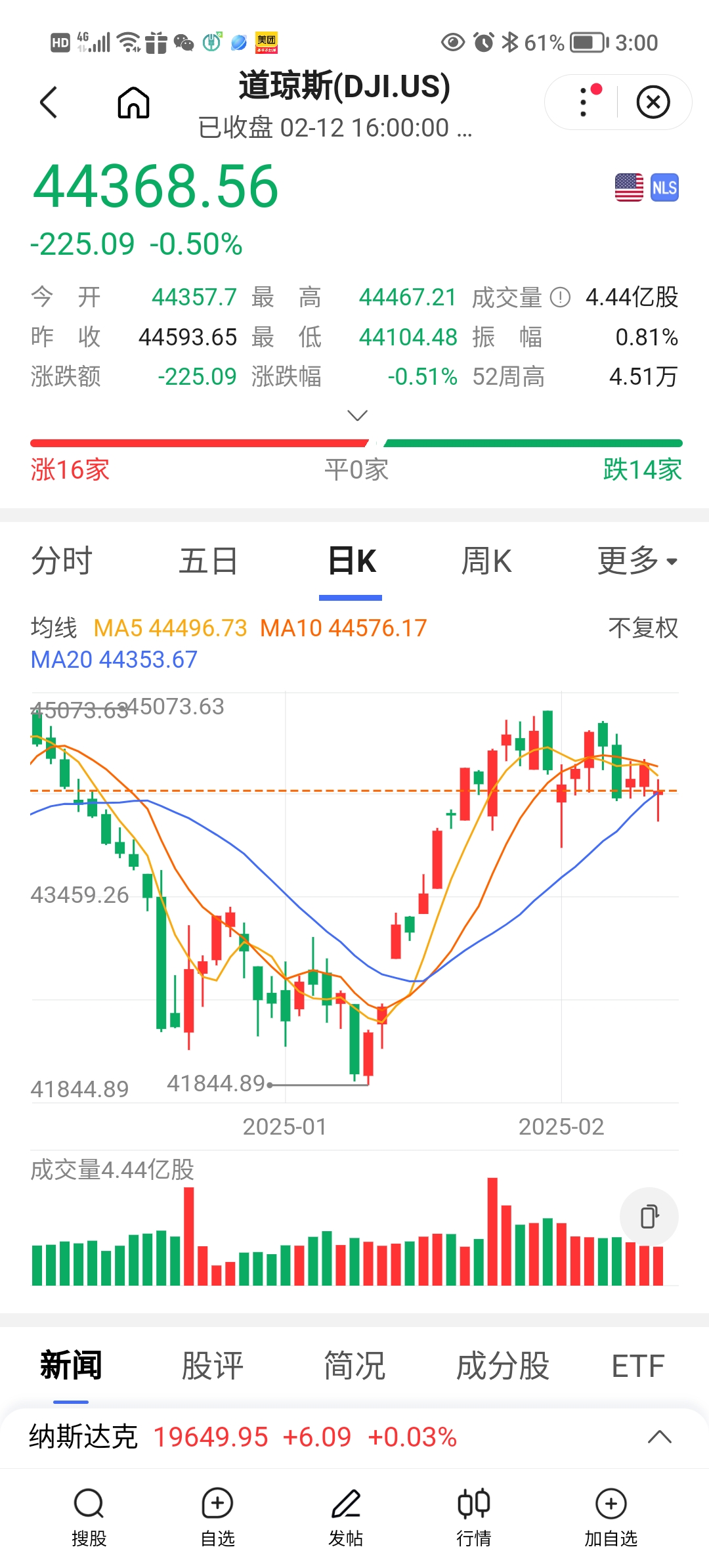Tap the US flag market icon
This screenshot has width=709, height=1568.
pos(628,187)
